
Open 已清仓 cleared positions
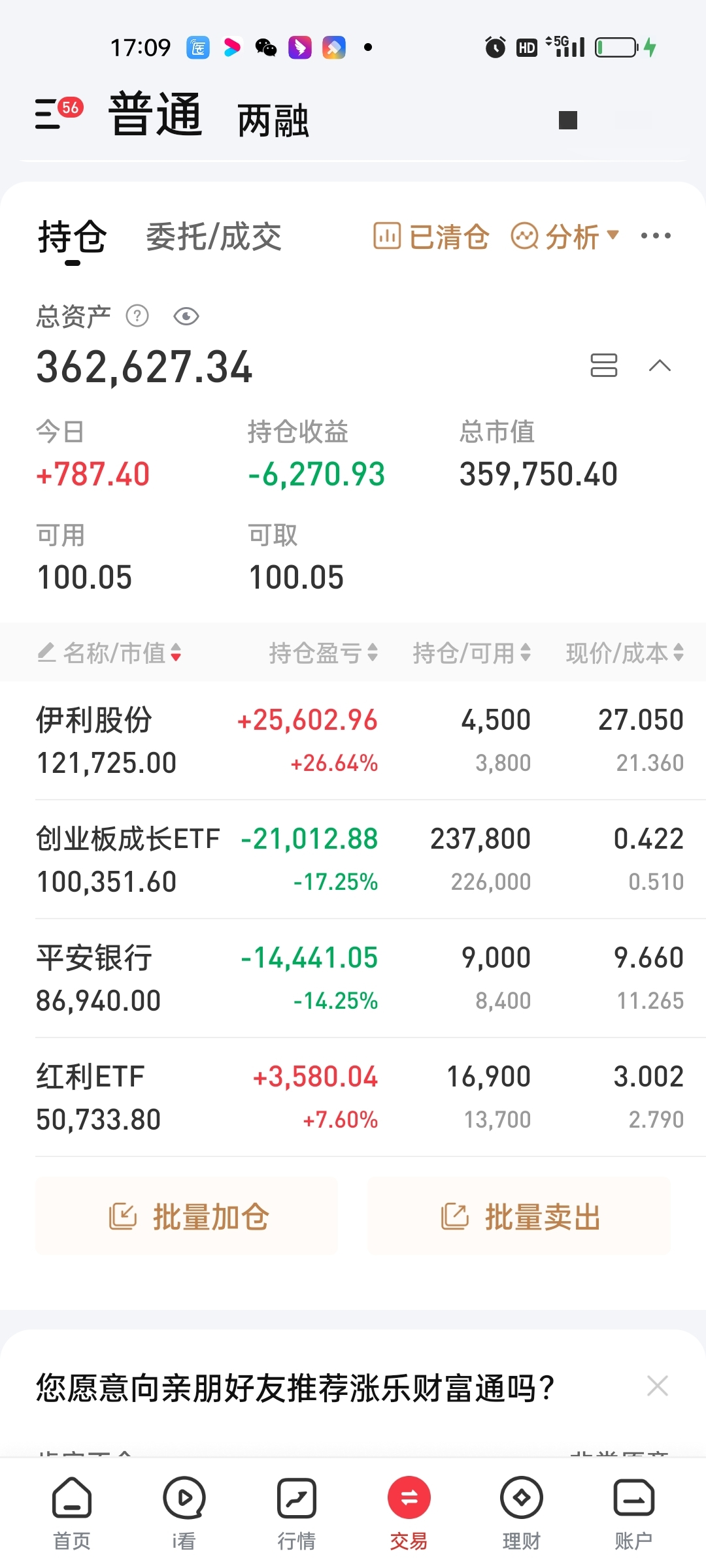click(x=431, y=237)
